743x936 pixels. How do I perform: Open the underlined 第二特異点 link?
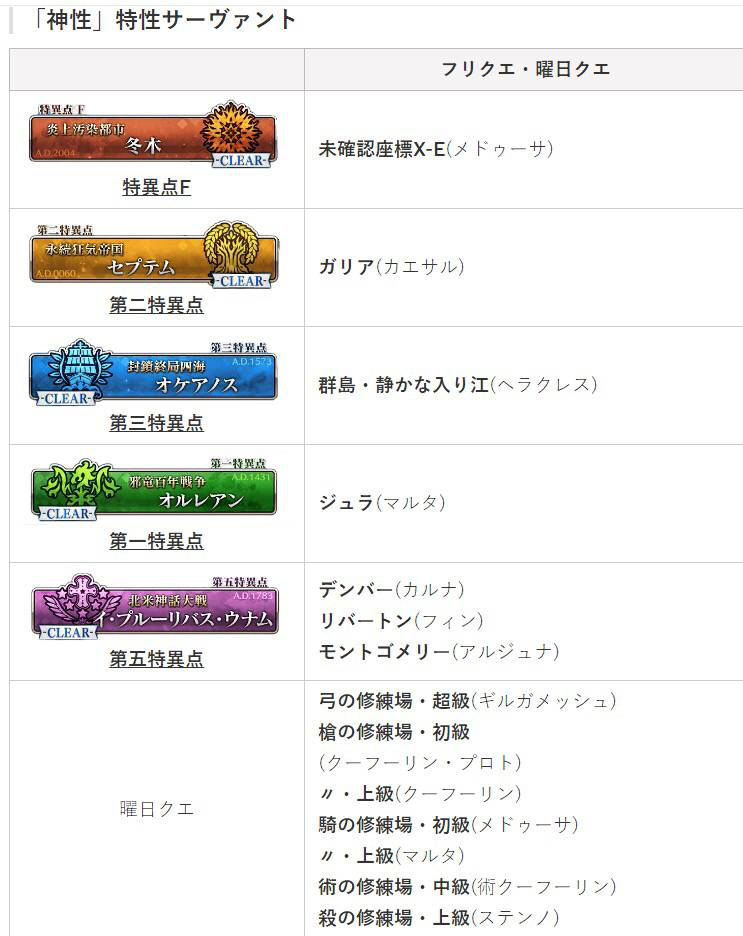point(156,305)
